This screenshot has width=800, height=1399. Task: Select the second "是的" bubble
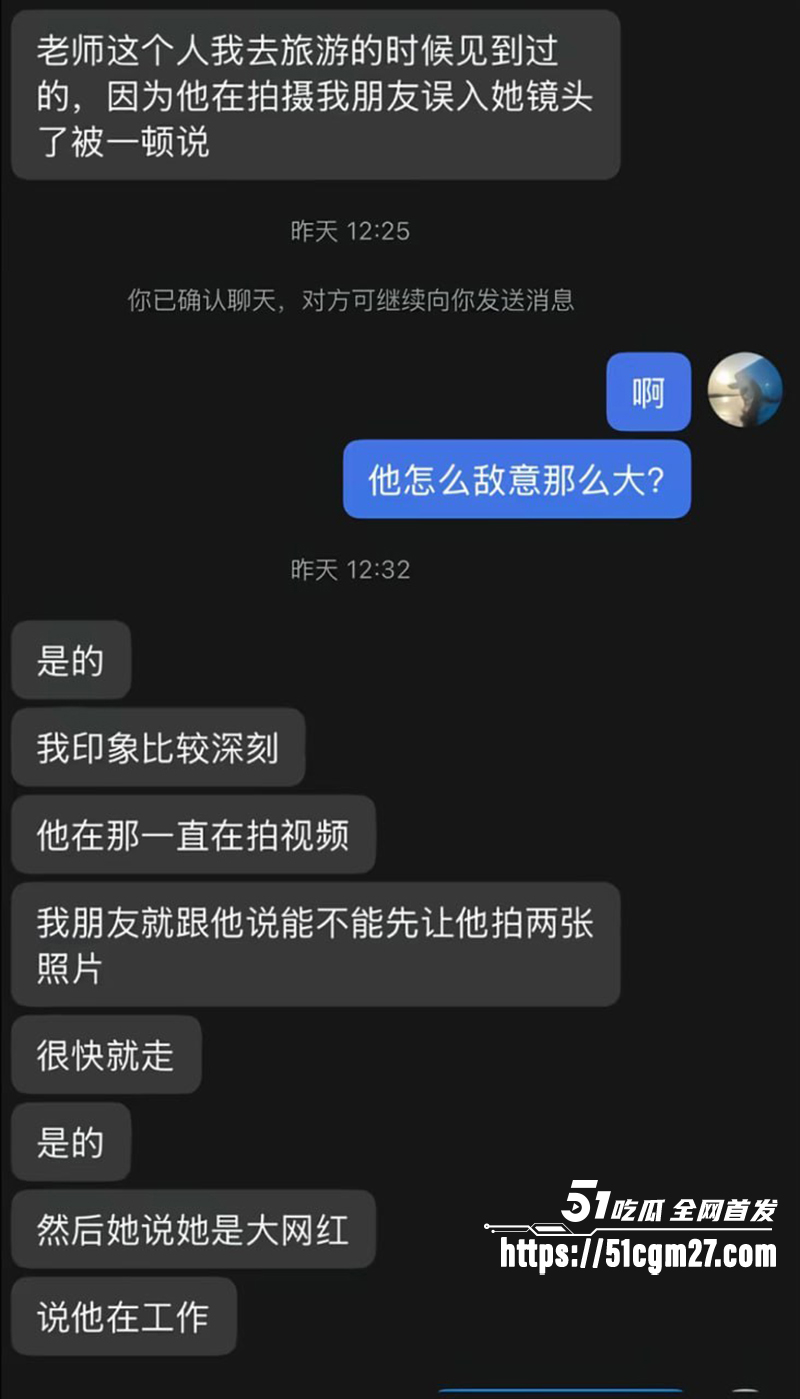pos(70,1141)
